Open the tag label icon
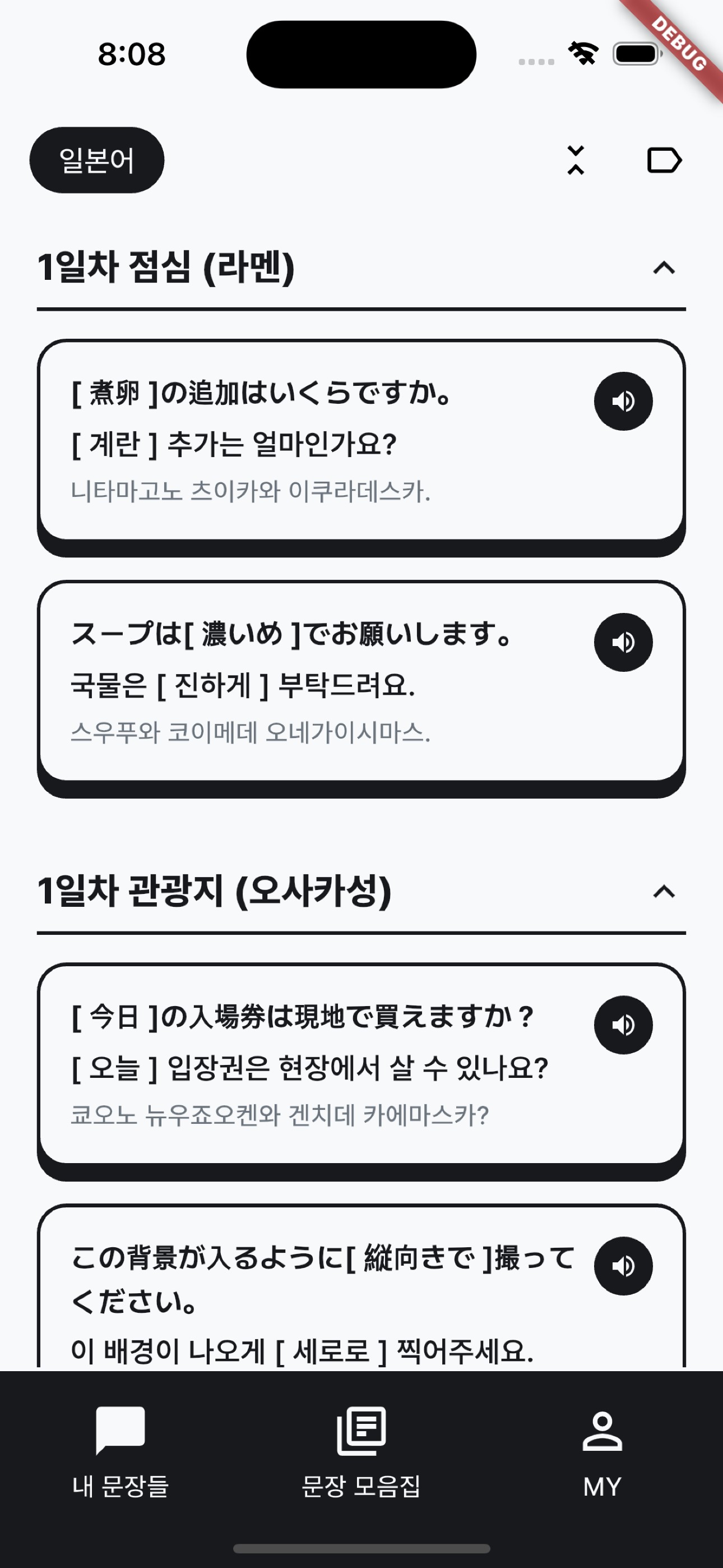Screen dimensions: 723x1568 (x=664, y=160)
